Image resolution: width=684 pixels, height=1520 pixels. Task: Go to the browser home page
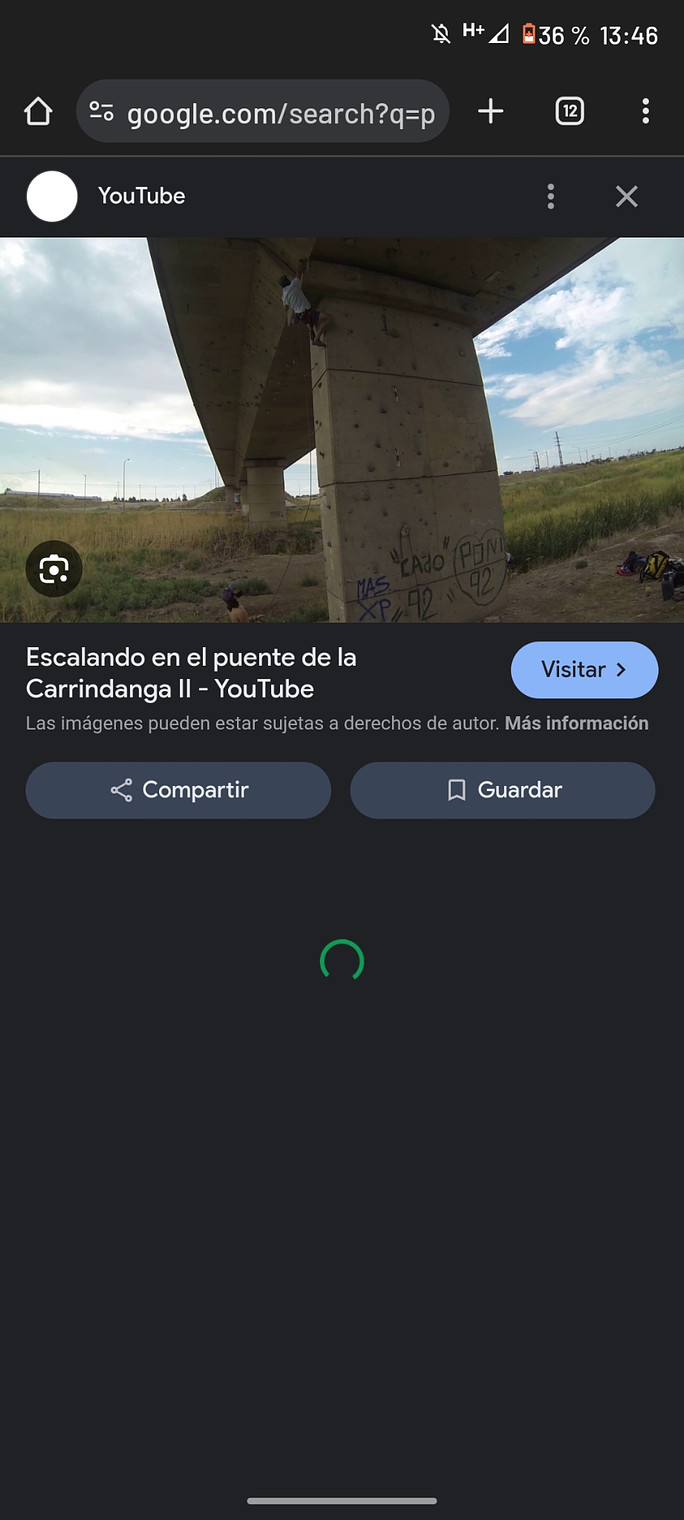click(x=38, y=112)
